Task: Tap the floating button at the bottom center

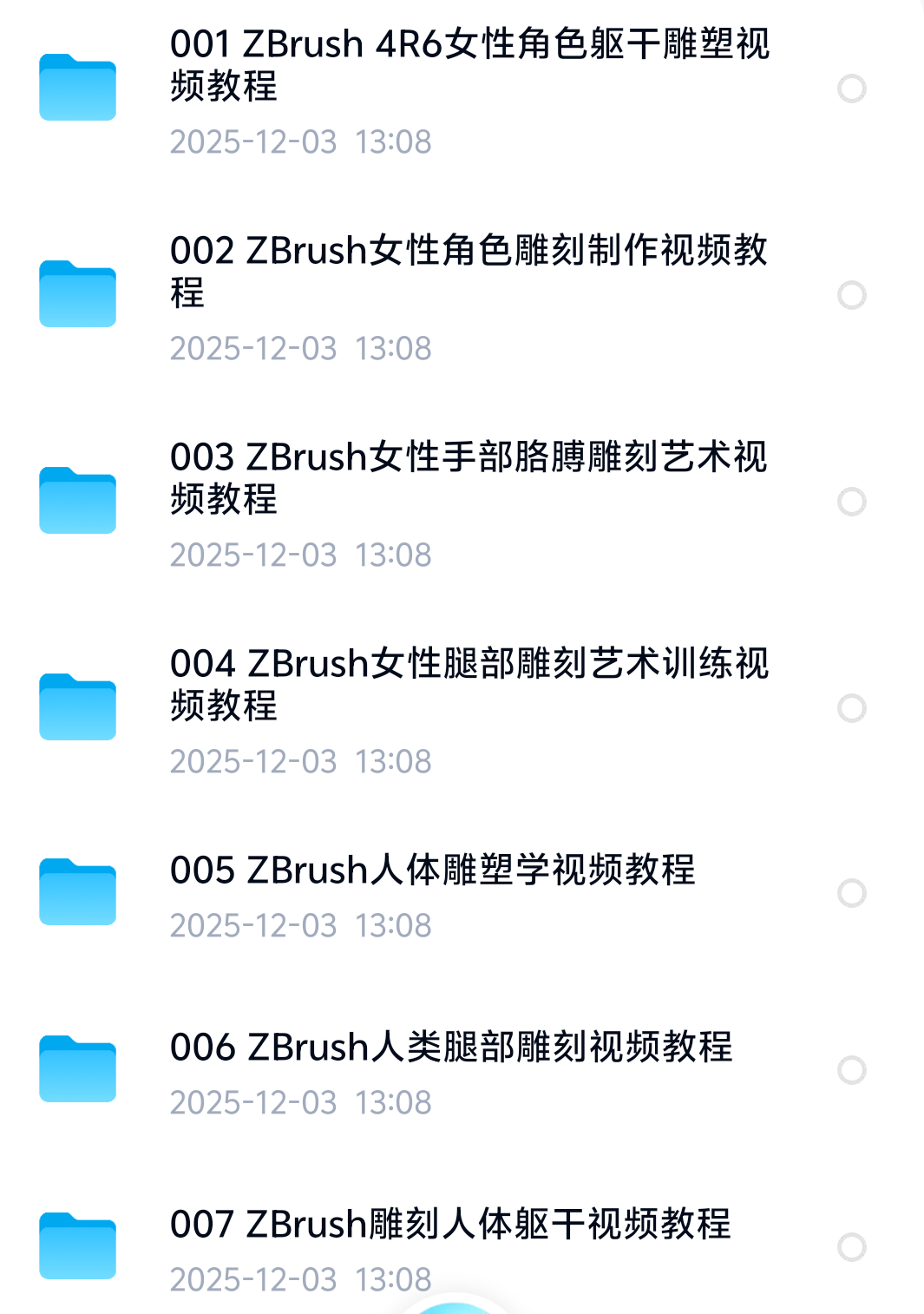Action: pos(462,1306)
